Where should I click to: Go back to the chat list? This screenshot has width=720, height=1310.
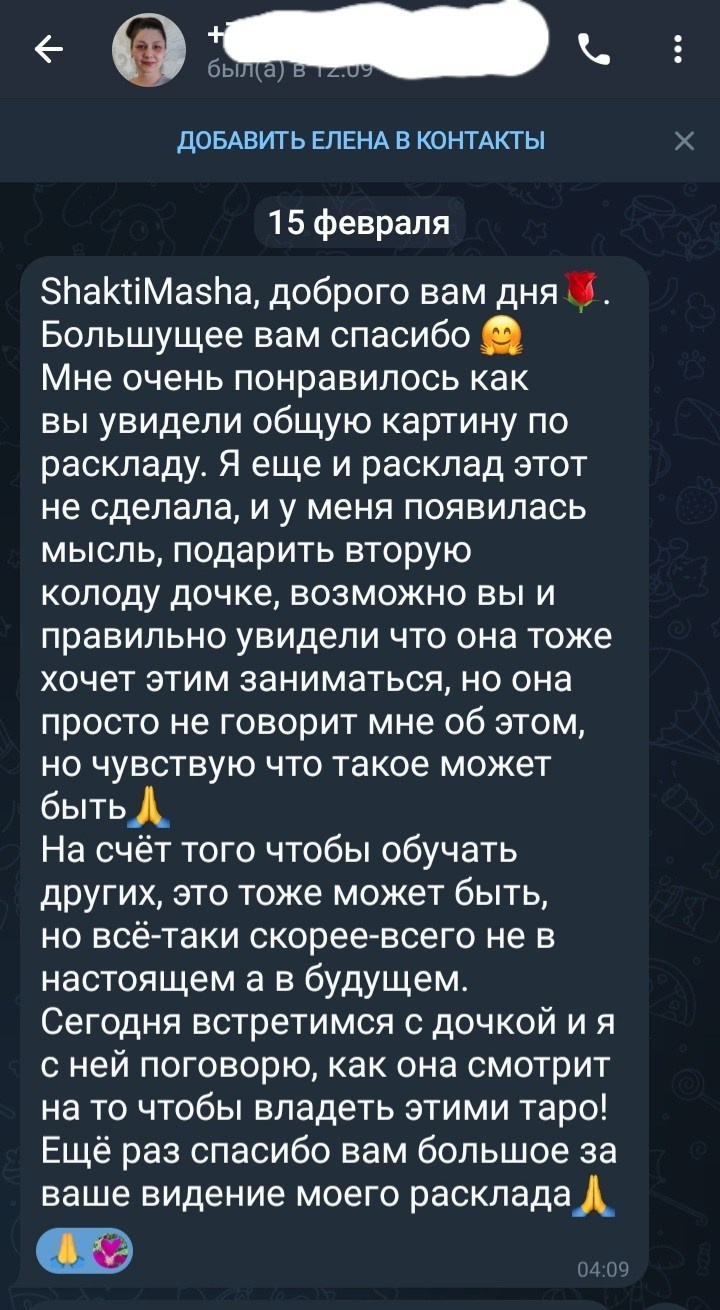[46, 49]
